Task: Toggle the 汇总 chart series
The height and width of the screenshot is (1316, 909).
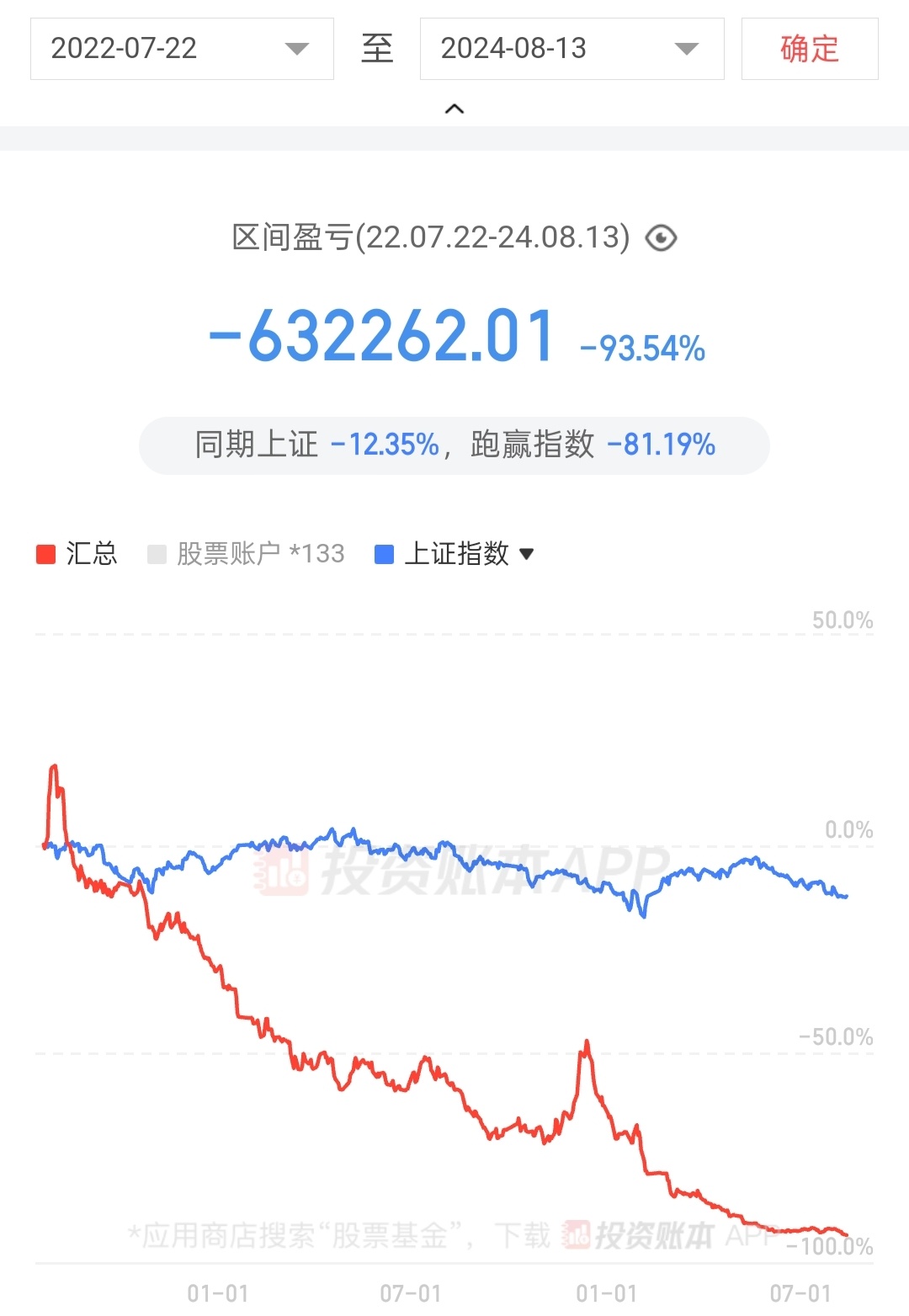Action: (x=77, y=554)
